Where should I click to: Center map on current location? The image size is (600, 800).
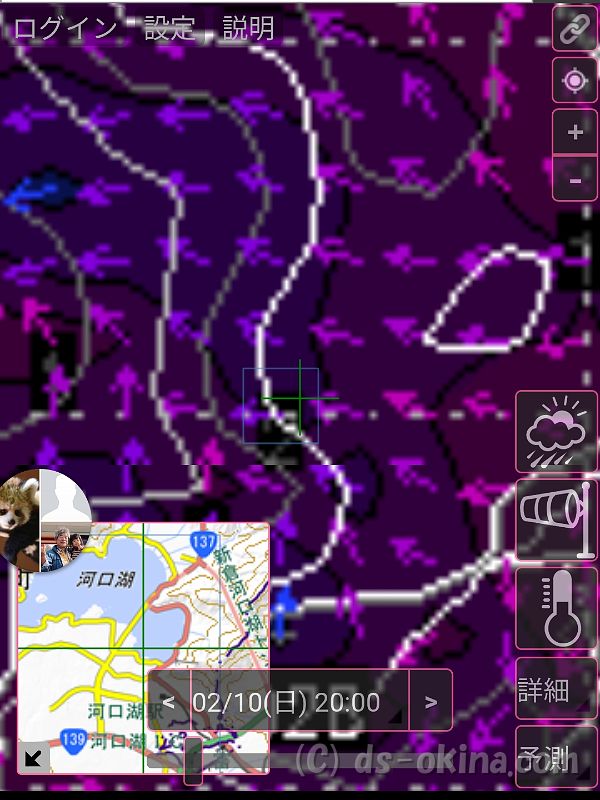574,81
